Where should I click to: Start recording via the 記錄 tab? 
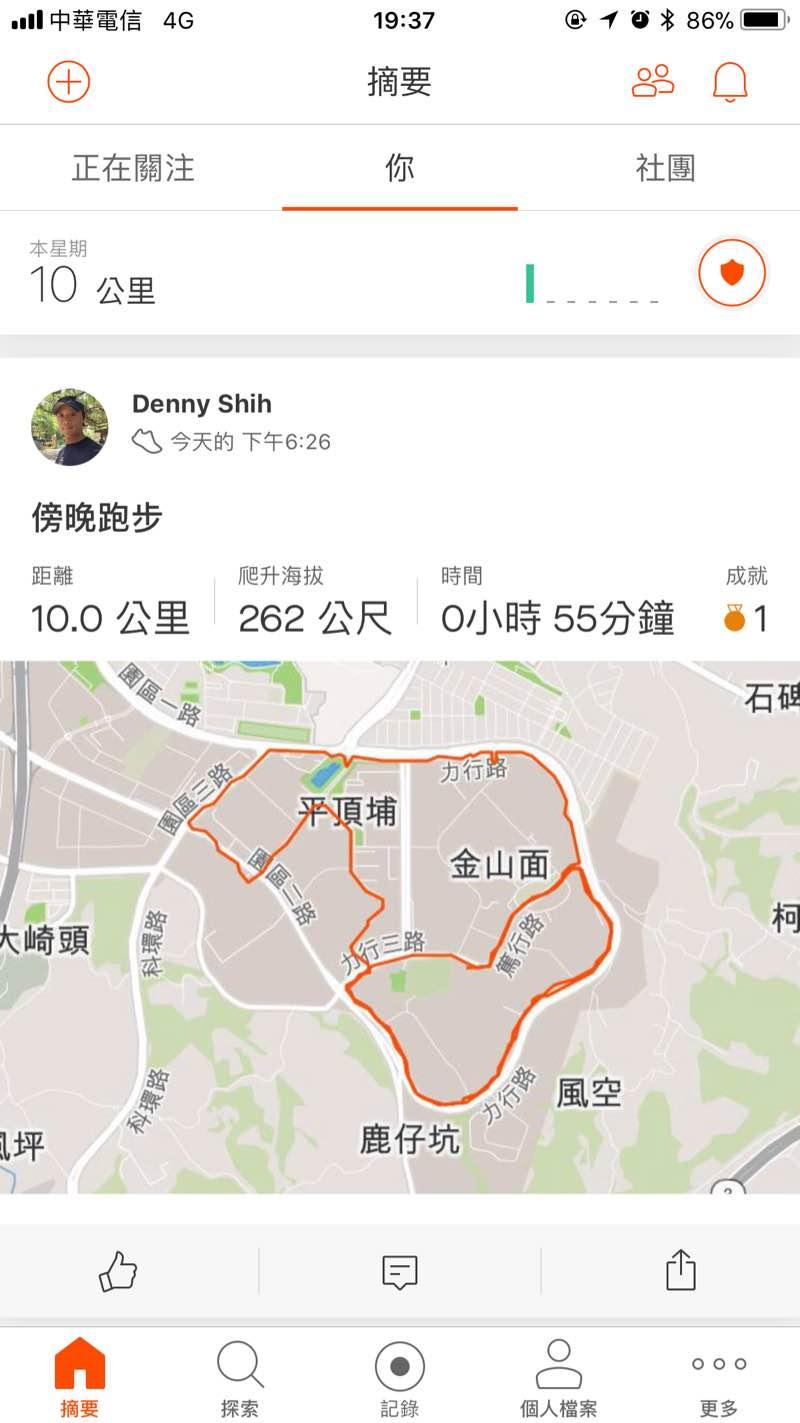pyautogui.click(x=400, y=1378)
